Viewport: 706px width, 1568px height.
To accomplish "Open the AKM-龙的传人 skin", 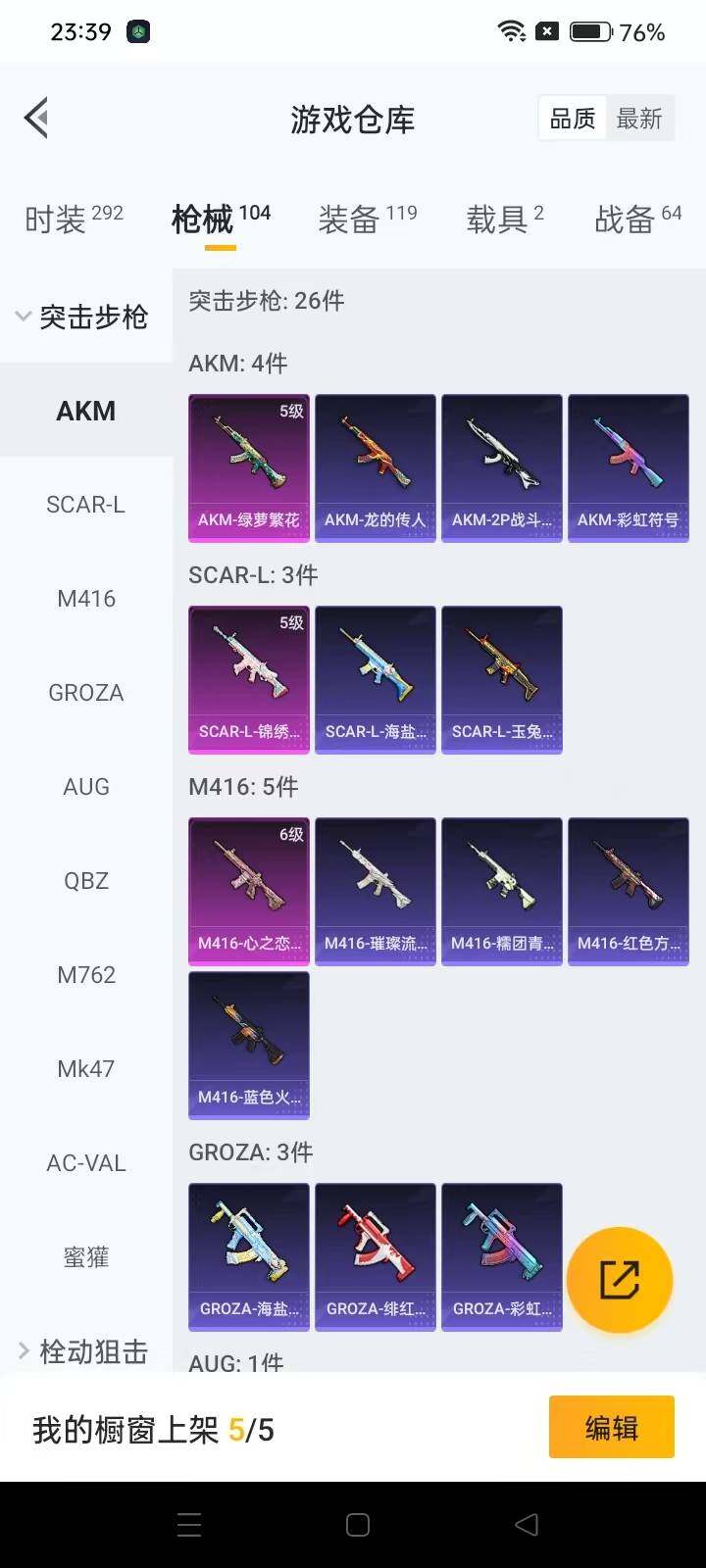I will 376,467.
